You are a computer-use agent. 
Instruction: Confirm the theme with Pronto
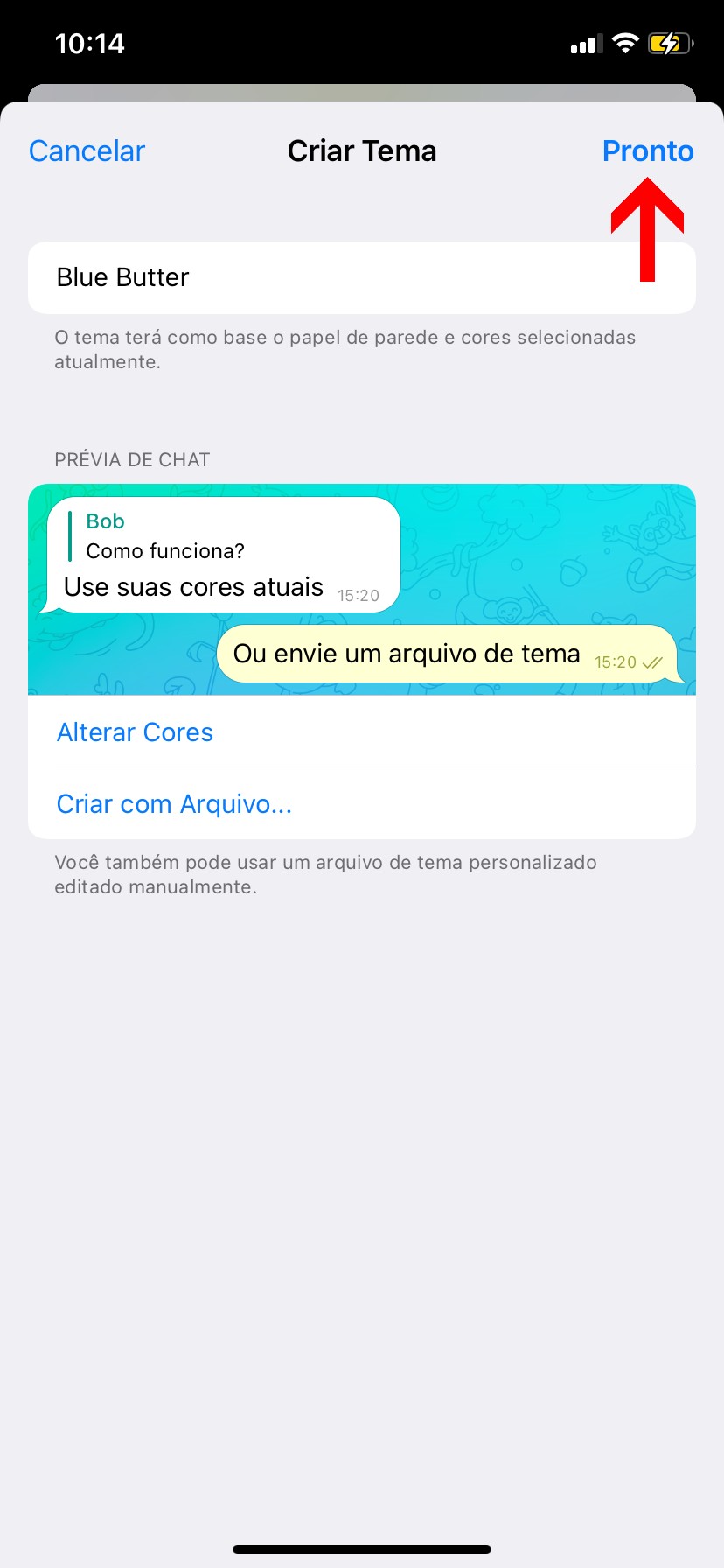tap(647, 151)
